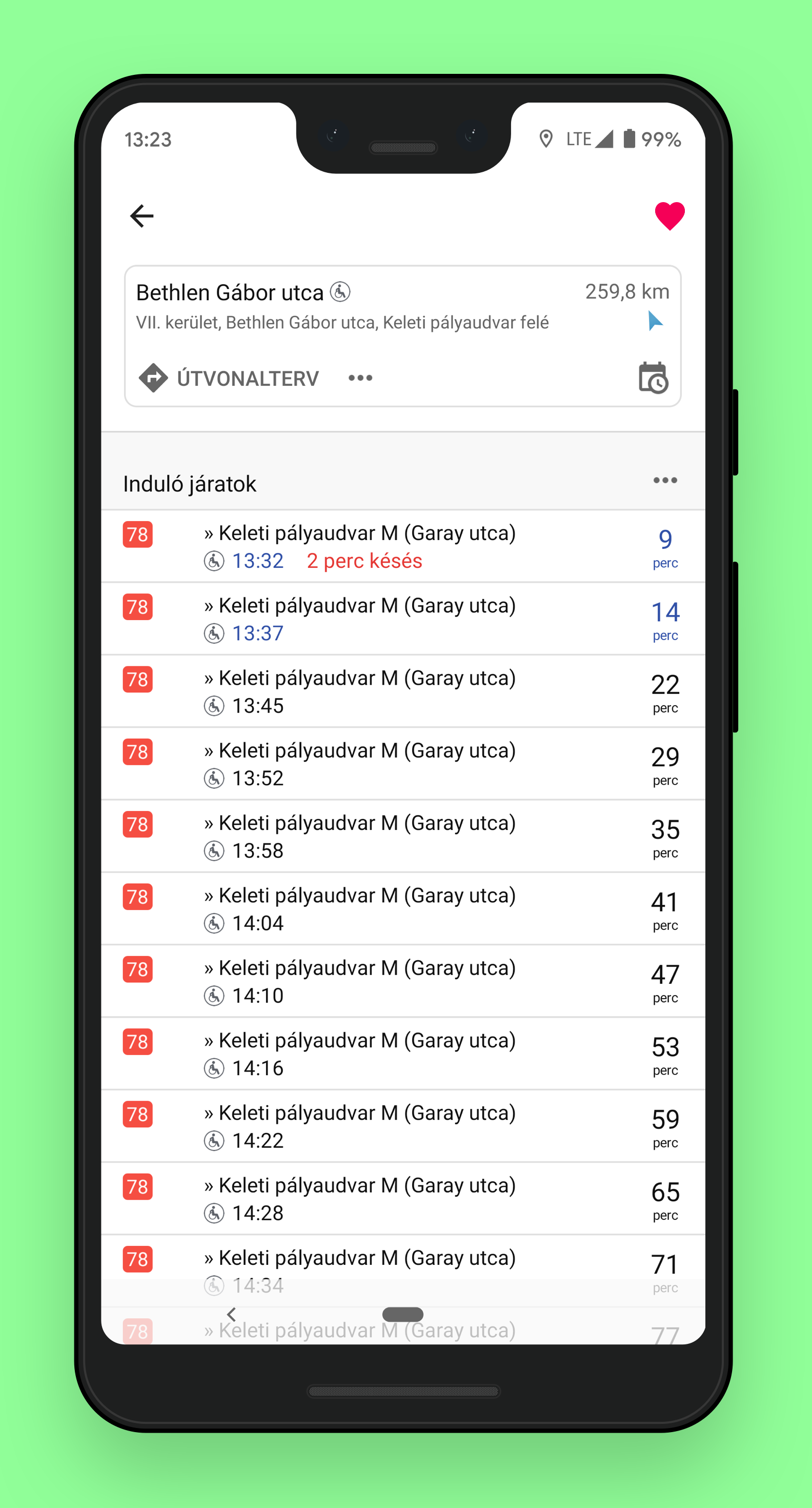Tap the home pill in navigation bar
812x1508 pixels.
pyautogui.click(x=402, y=1314)
